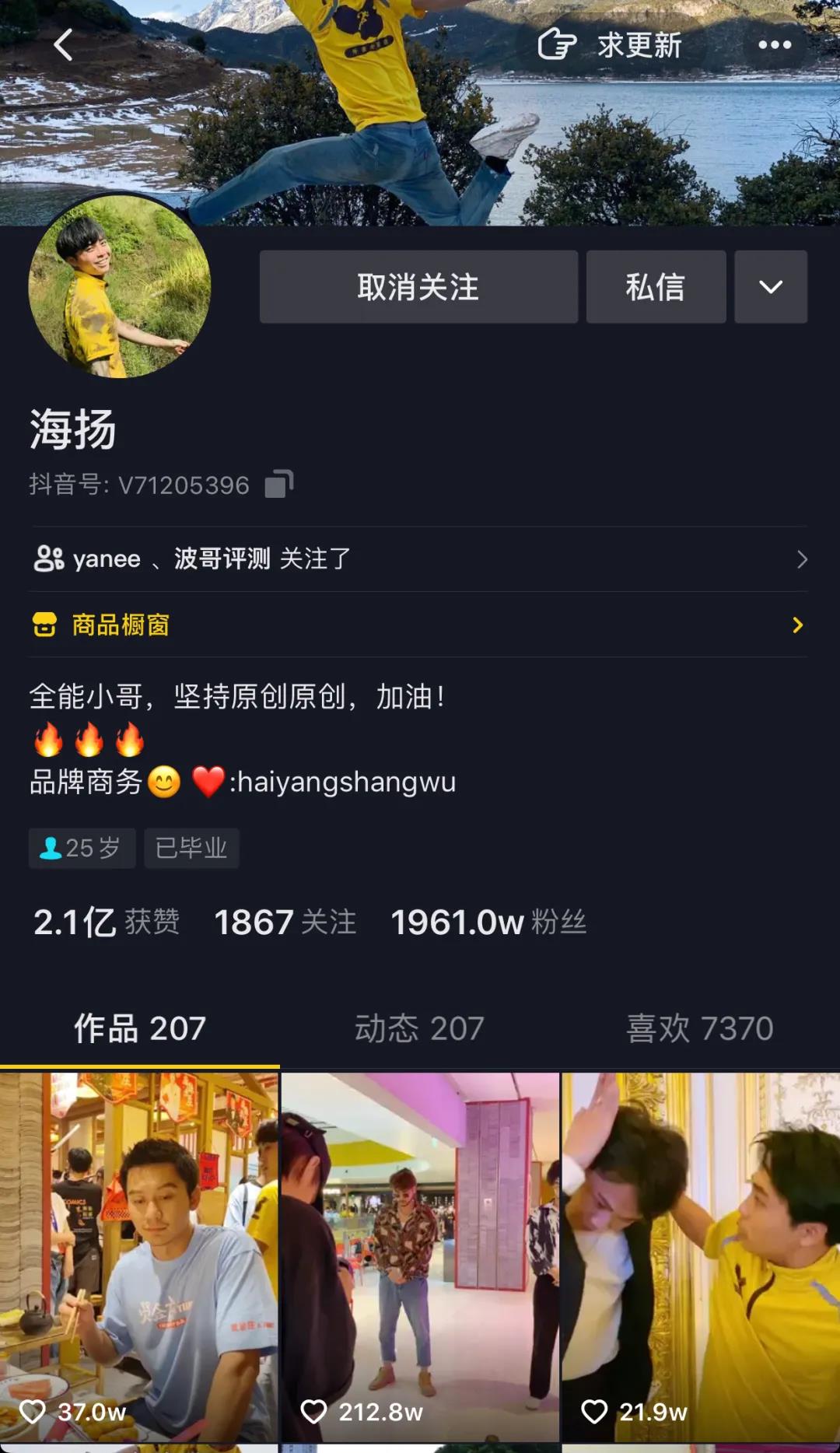Image resolution: width=840 pixels, height=1453 pixels.
Task: Go back using the top arrow
Action: click(64, 45)
